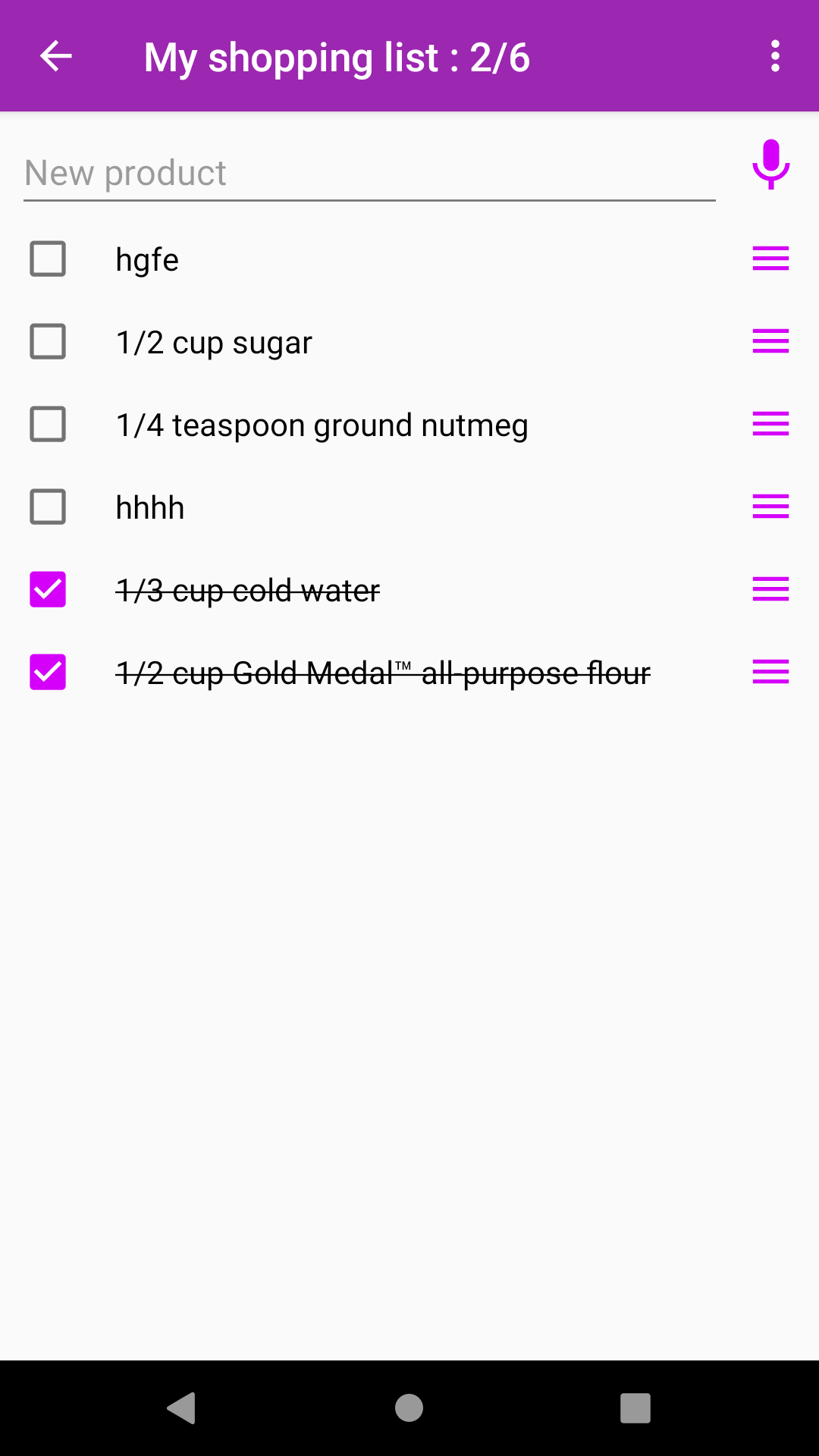Tap the My shopping list title
Viewport: 819px width, 1456px height.
[x=337, y=56]
